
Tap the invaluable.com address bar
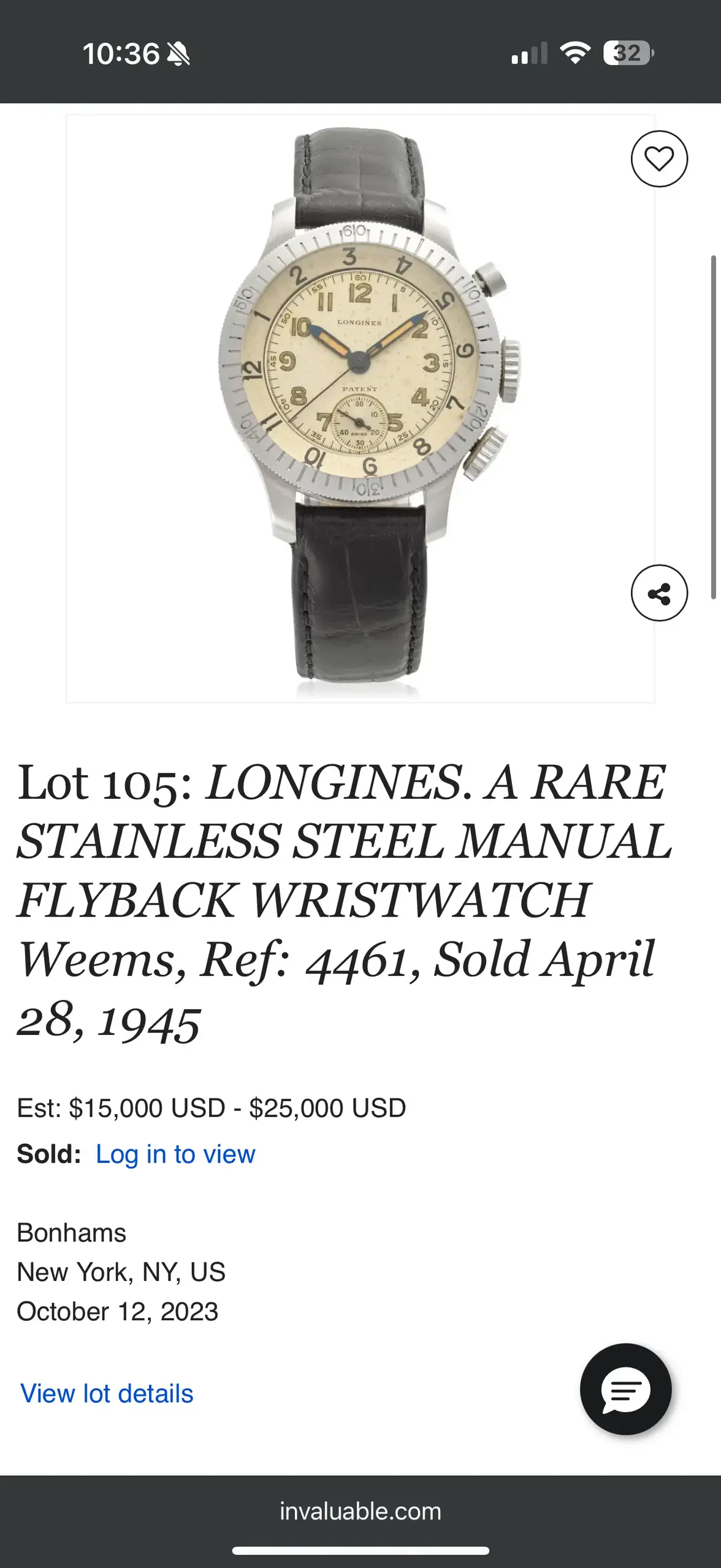360,1511
